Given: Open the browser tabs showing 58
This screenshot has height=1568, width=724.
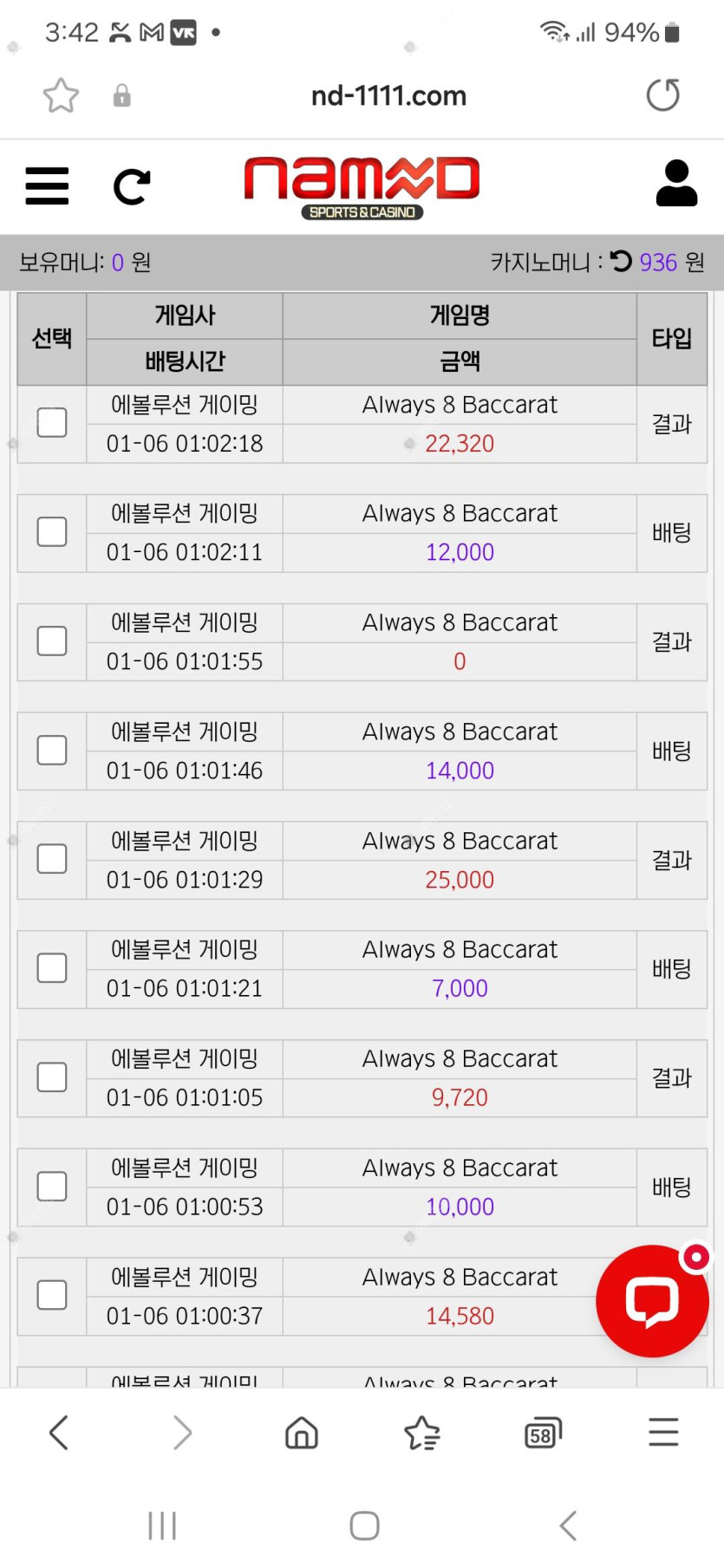Looking at the screenshot, I should click(543, 1433).
